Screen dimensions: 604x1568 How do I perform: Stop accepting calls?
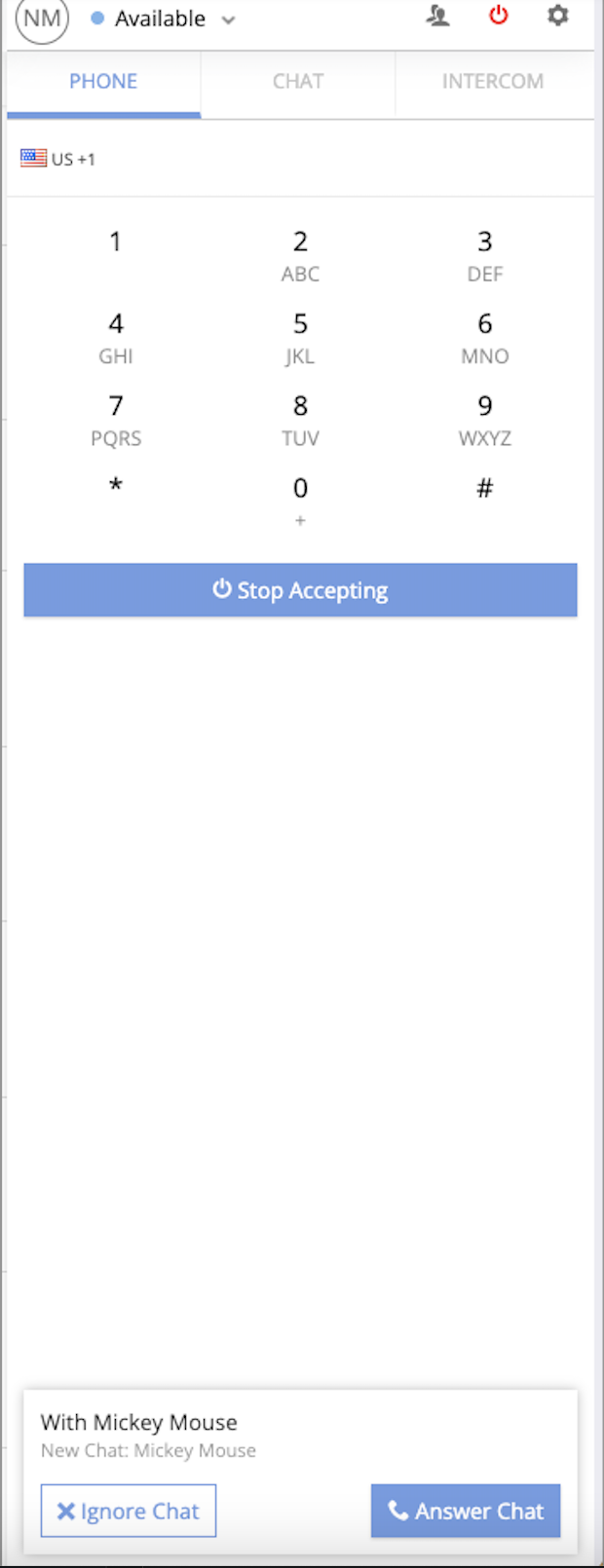point(300,590)
